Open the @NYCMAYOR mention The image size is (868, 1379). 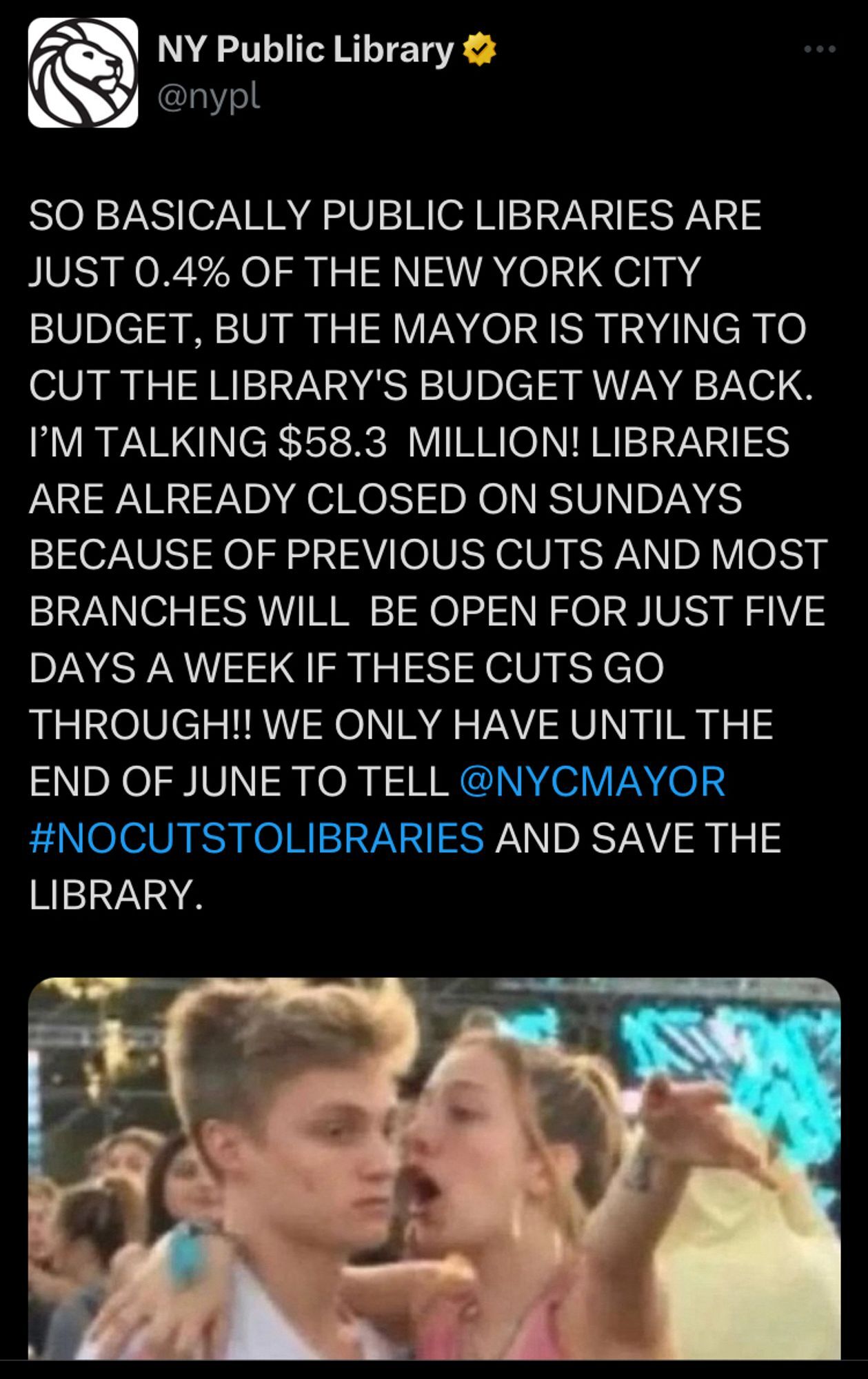tap(592, 781)
